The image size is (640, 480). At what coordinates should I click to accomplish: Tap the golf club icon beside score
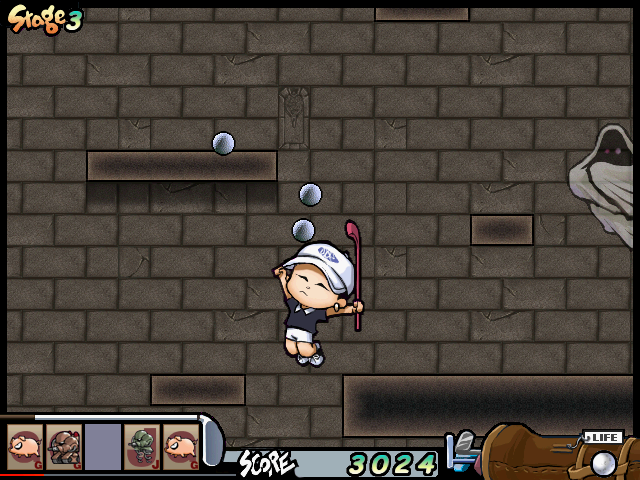pos(461,451)
